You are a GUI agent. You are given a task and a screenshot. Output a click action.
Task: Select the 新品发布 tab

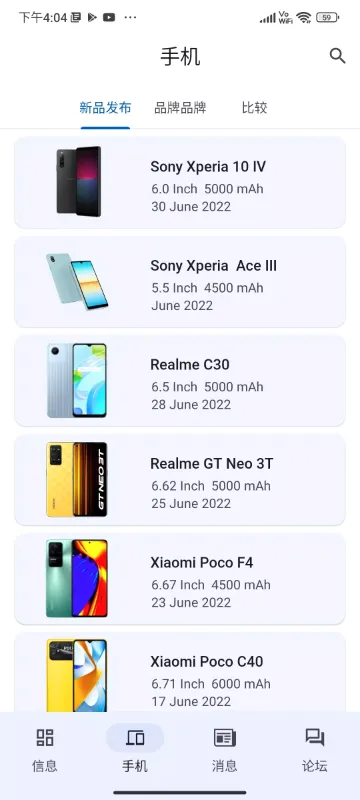pyautogui.click(x=105, y=108)
